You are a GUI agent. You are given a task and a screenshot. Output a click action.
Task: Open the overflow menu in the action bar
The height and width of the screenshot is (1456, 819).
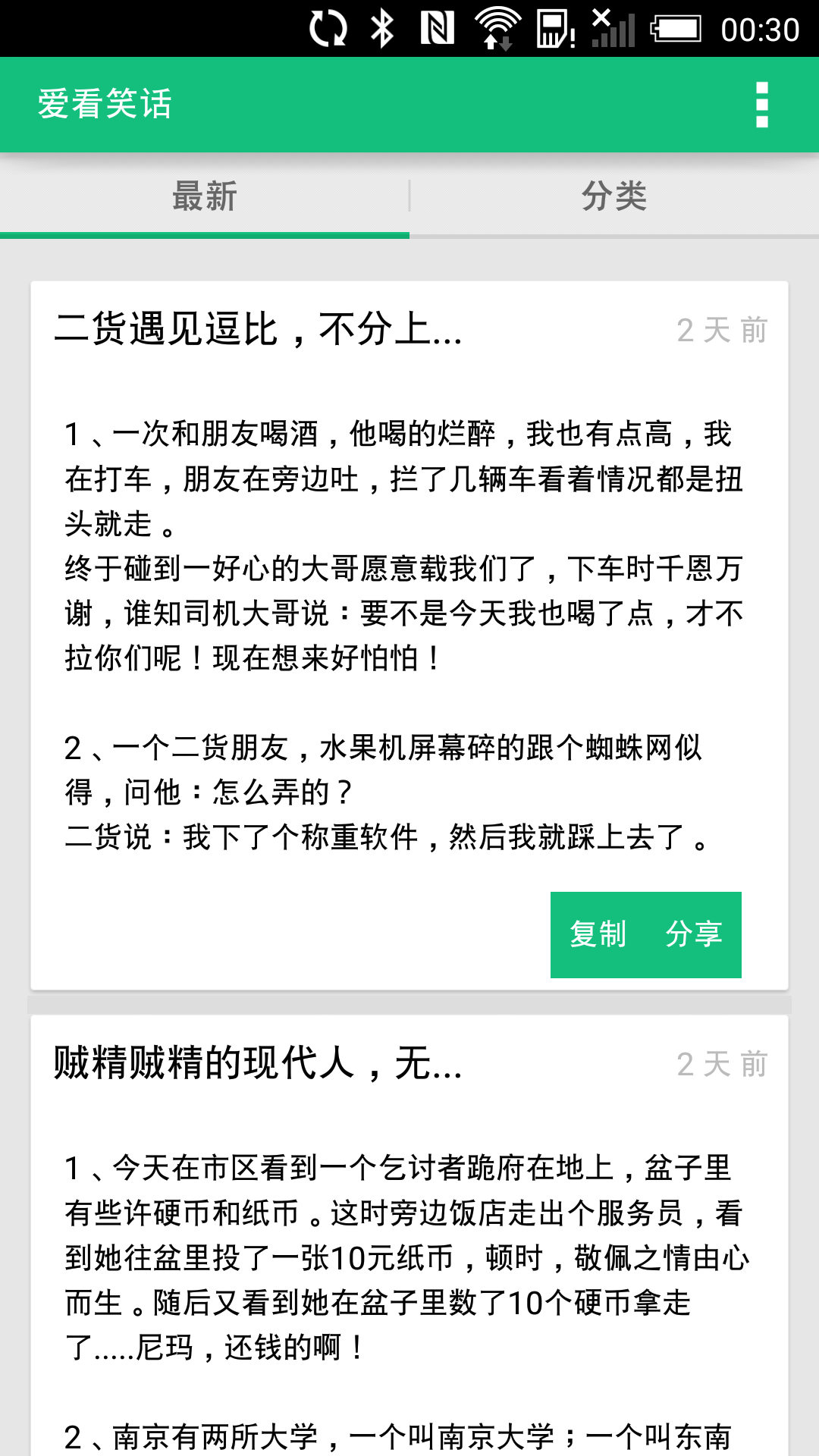(x=764, y=104)
